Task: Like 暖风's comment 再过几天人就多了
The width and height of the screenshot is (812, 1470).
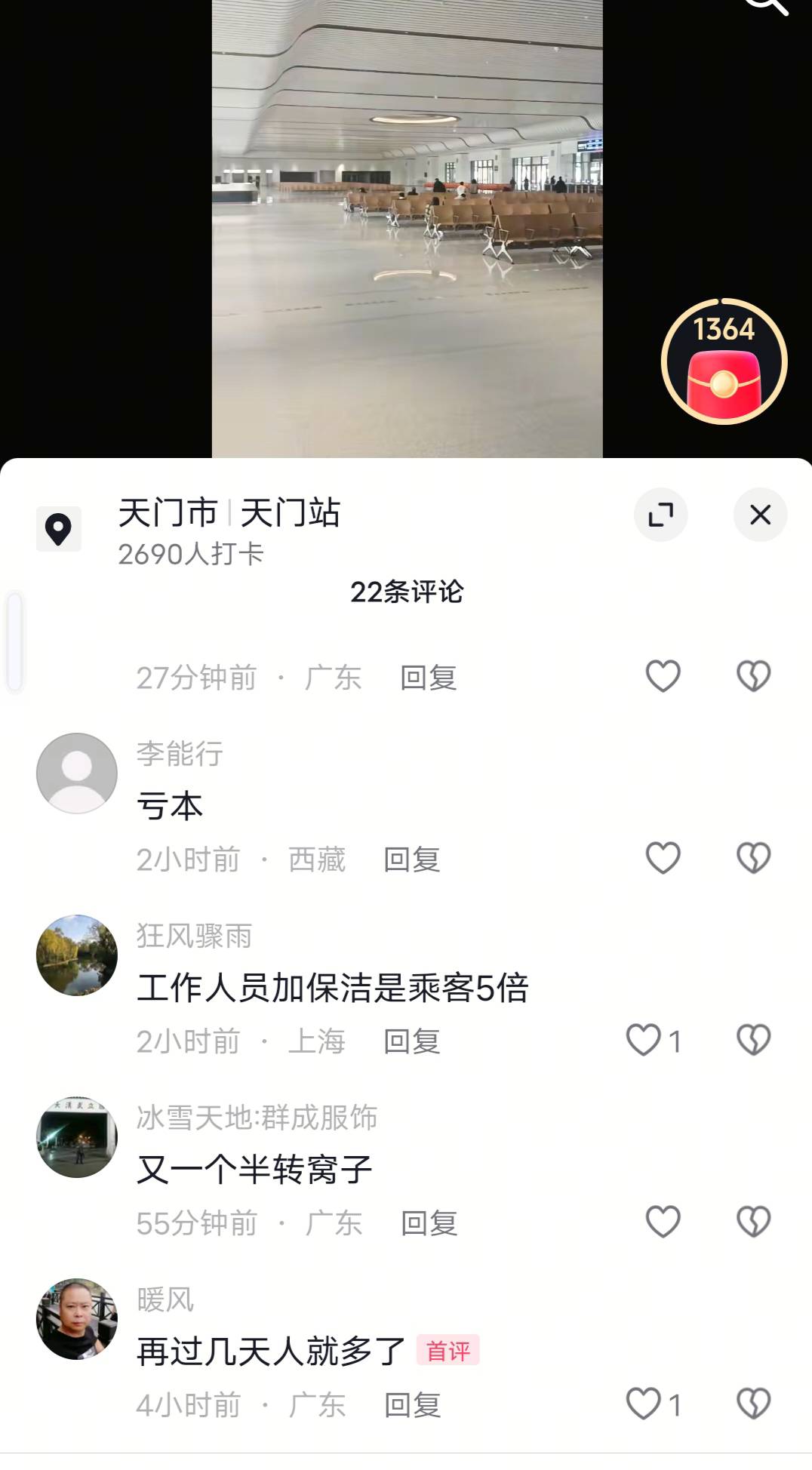Action: pos(645,1404)
